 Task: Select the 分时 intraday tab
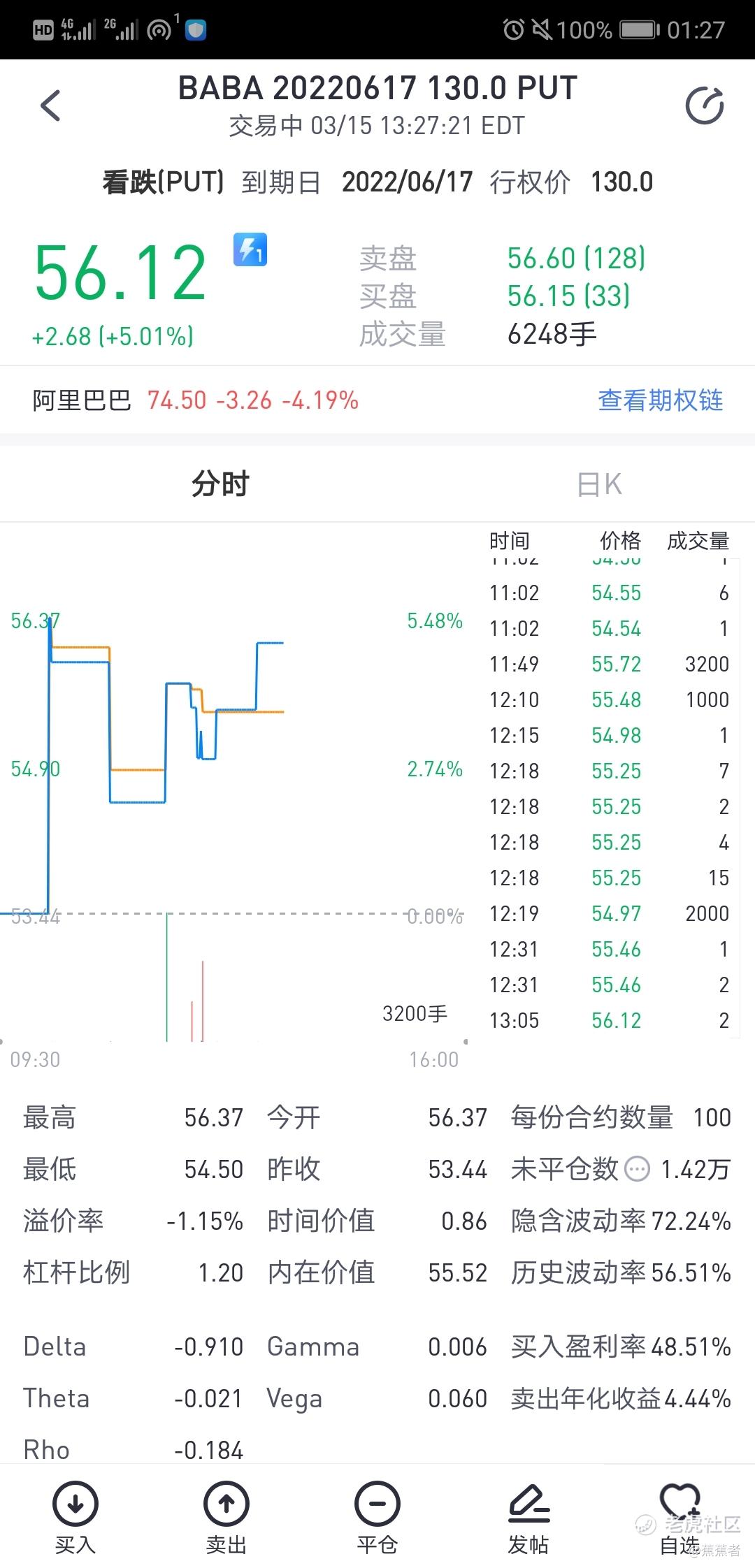point(220,484)
